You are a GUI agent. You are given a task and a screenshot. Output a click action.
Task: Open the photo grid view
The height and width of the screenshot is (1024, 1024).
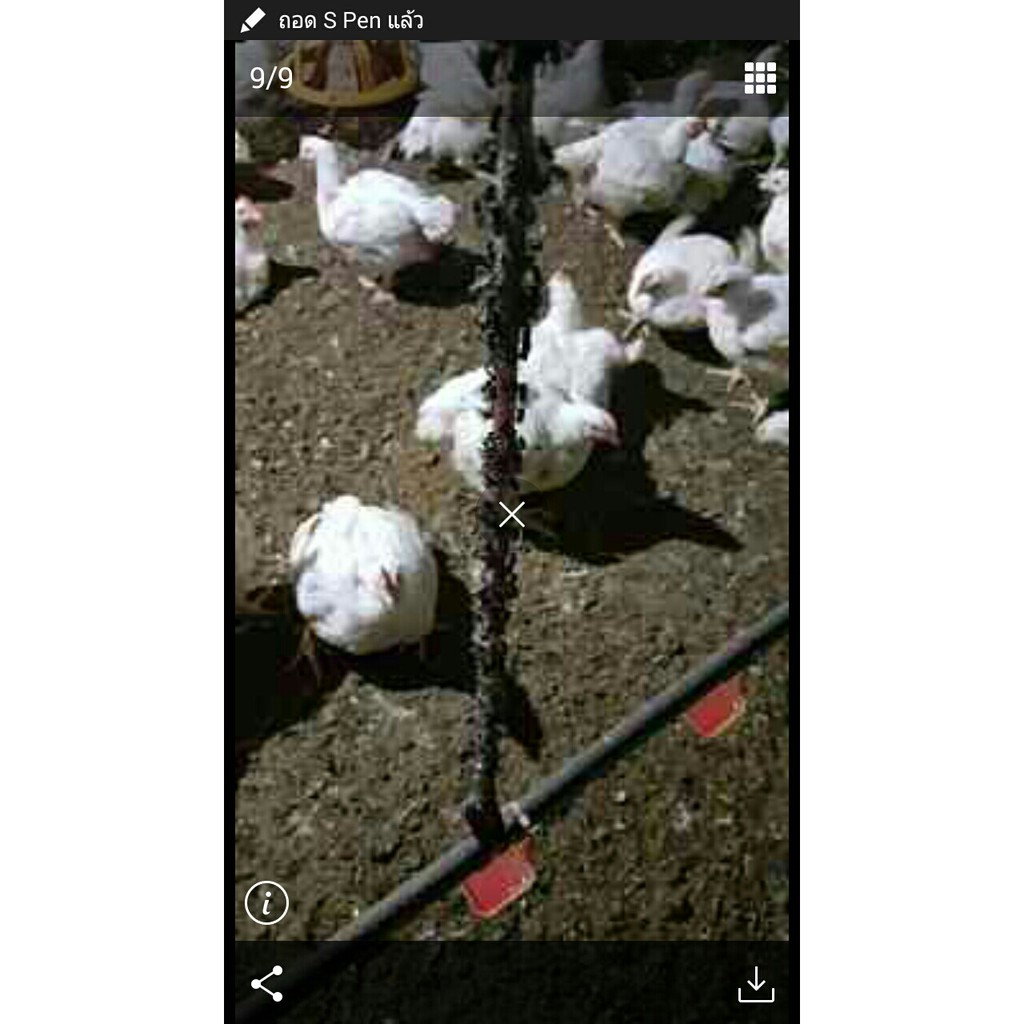pyautogui.click(x=760, y=78)
